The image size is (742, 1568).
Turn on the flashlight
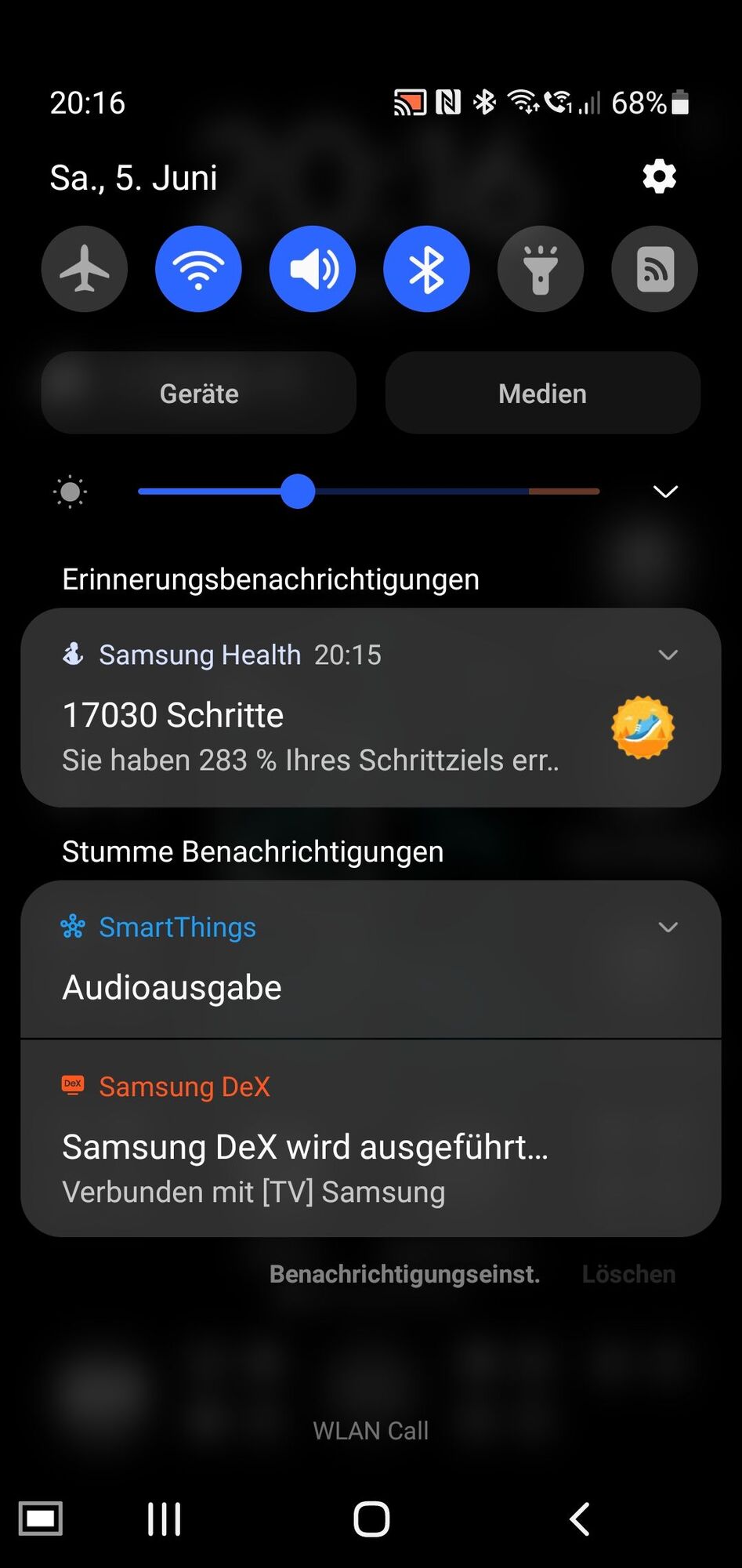(x=541, y=269)
